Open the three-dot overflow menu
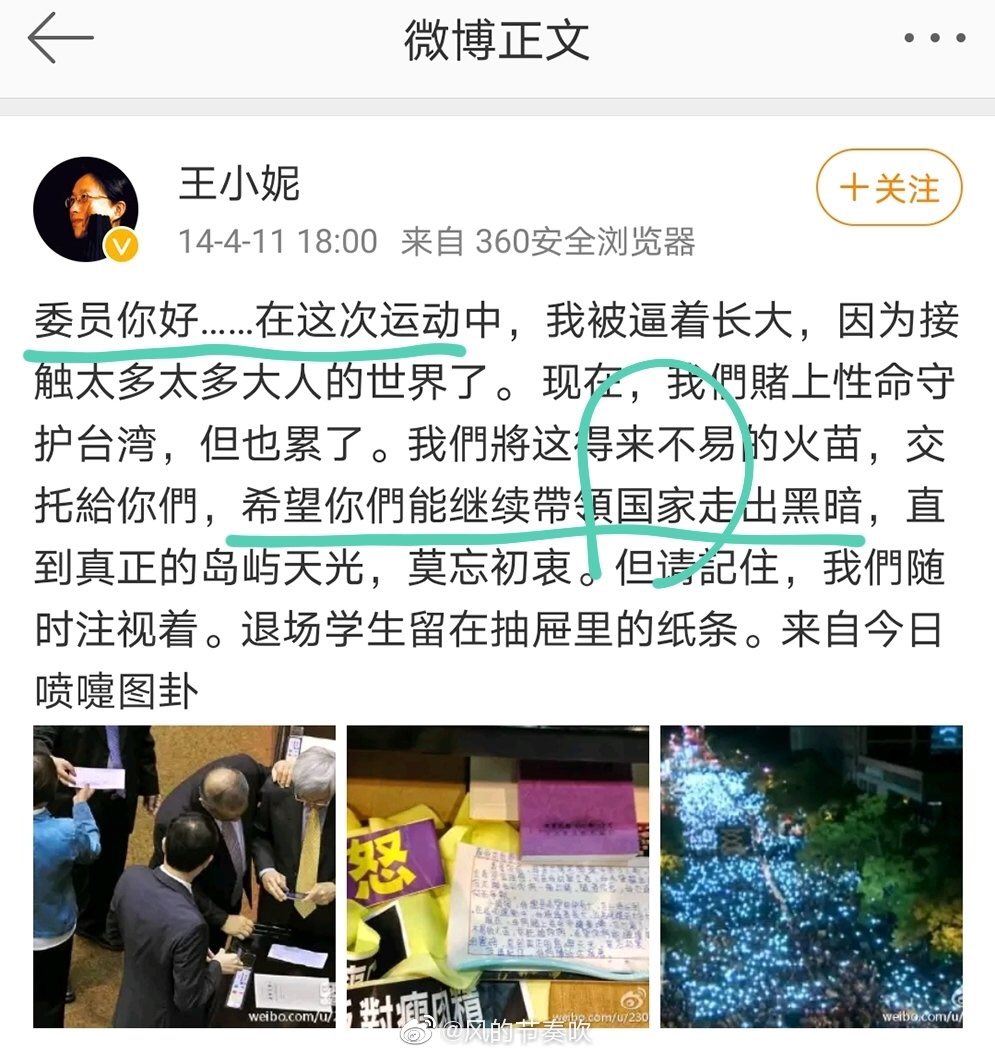Screen dimensions: 995x1055 click(934, 40)
